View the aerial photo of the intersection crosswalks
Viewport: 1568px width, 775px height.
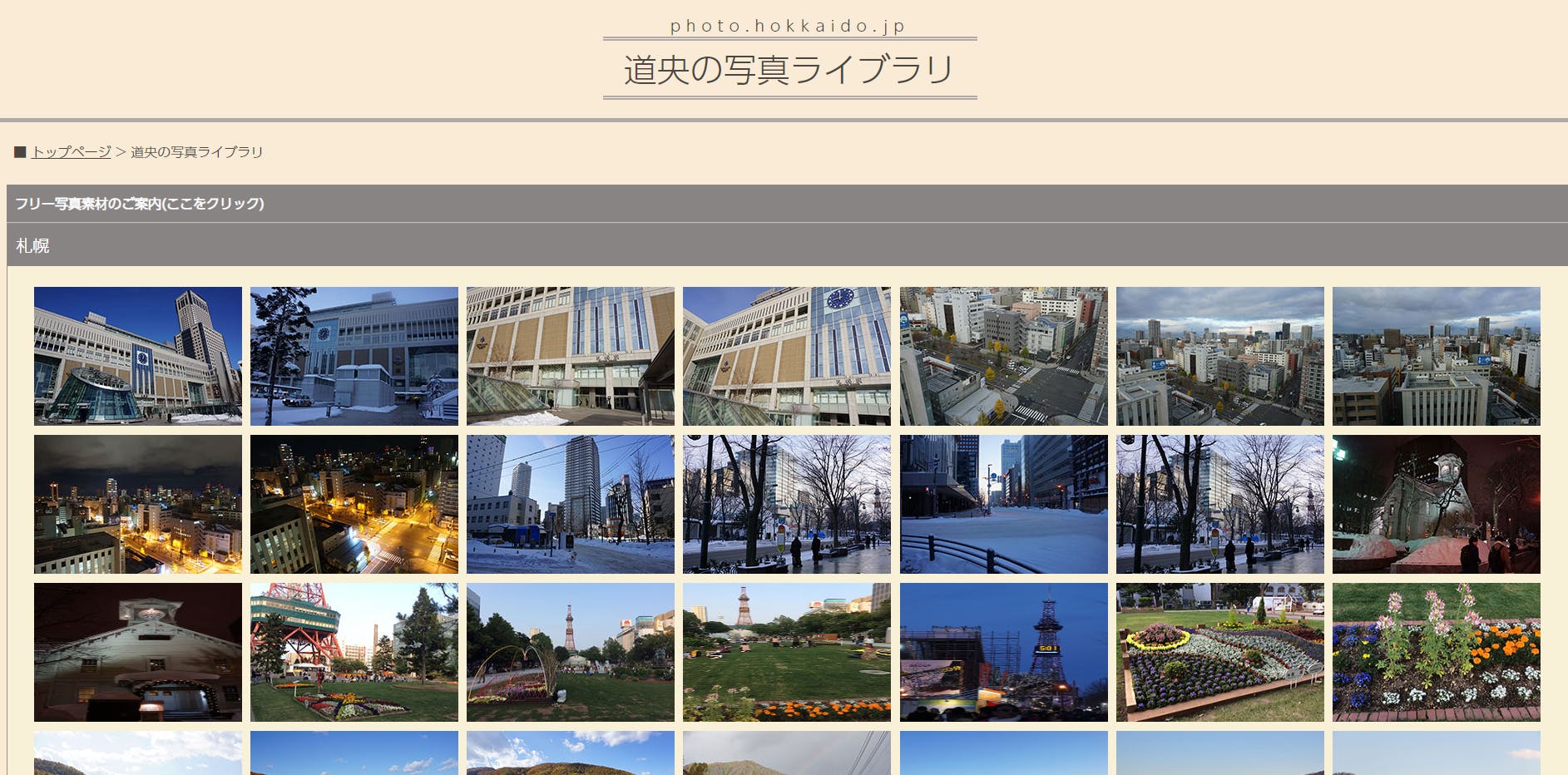click(x=1004, y=356)
